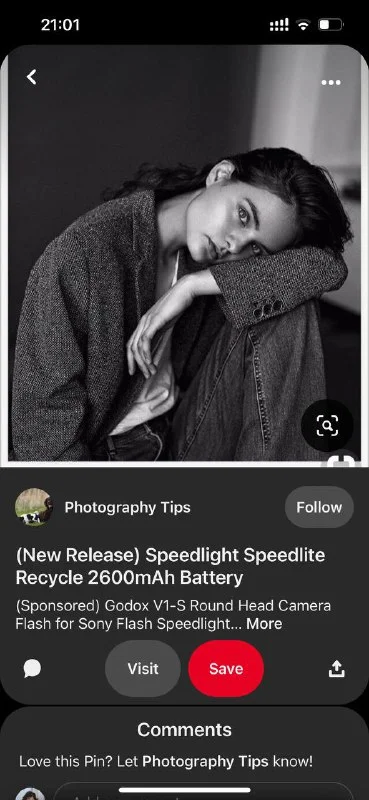Open the black-and-white portrait pin image

pyautogui.click(x=184, y=254)
